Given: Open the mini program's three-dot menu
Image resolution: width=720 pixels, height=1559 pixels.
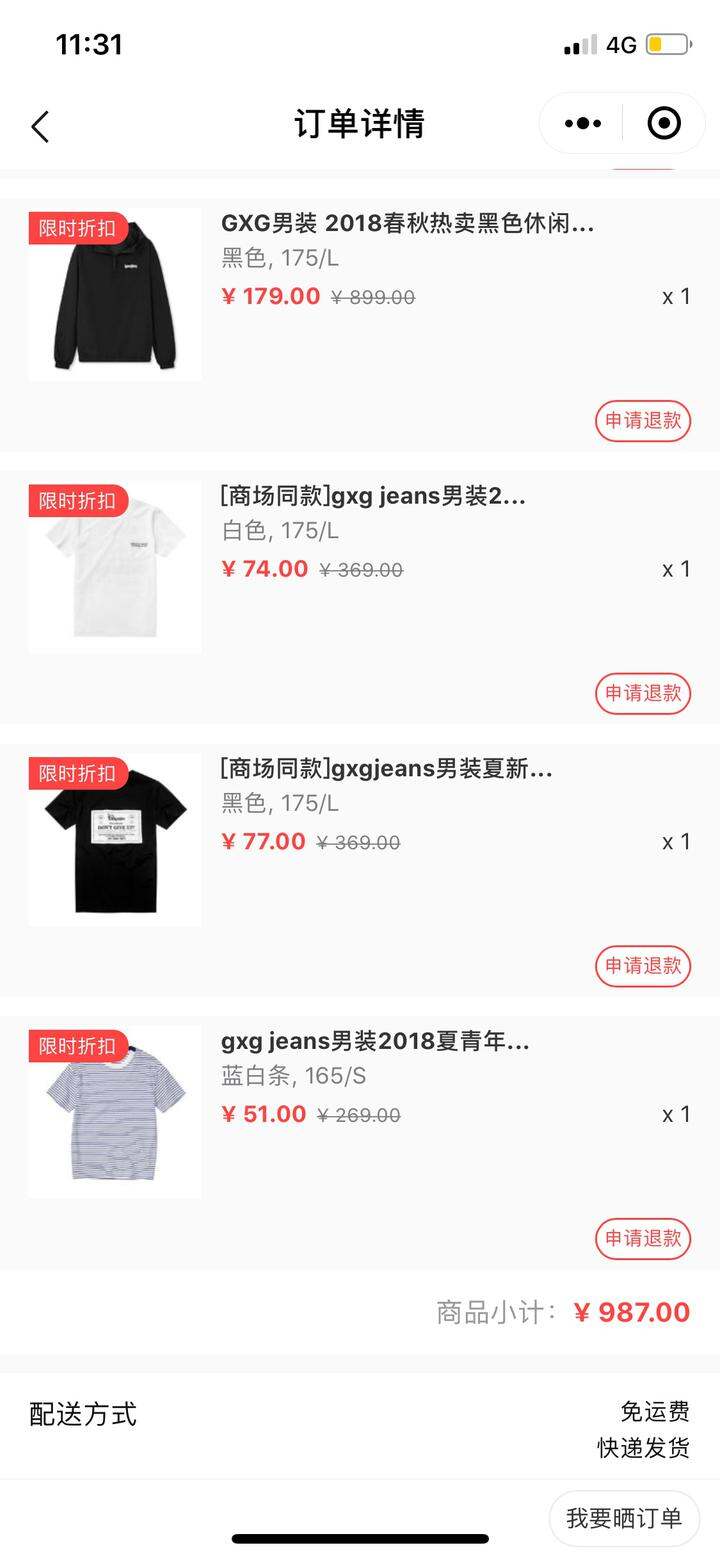Looking at the screenshot, I should pos(583,123).
